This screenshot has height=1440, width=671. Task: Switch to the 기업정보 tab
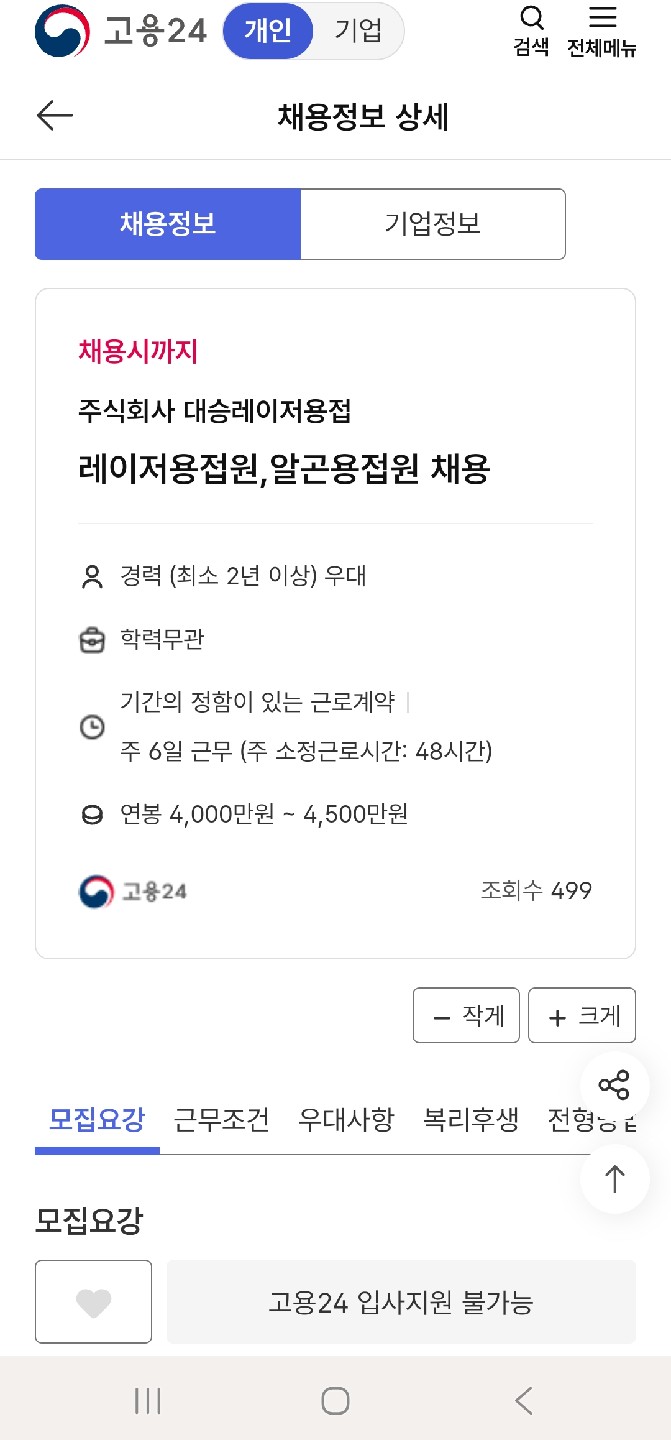pos(432,224)
